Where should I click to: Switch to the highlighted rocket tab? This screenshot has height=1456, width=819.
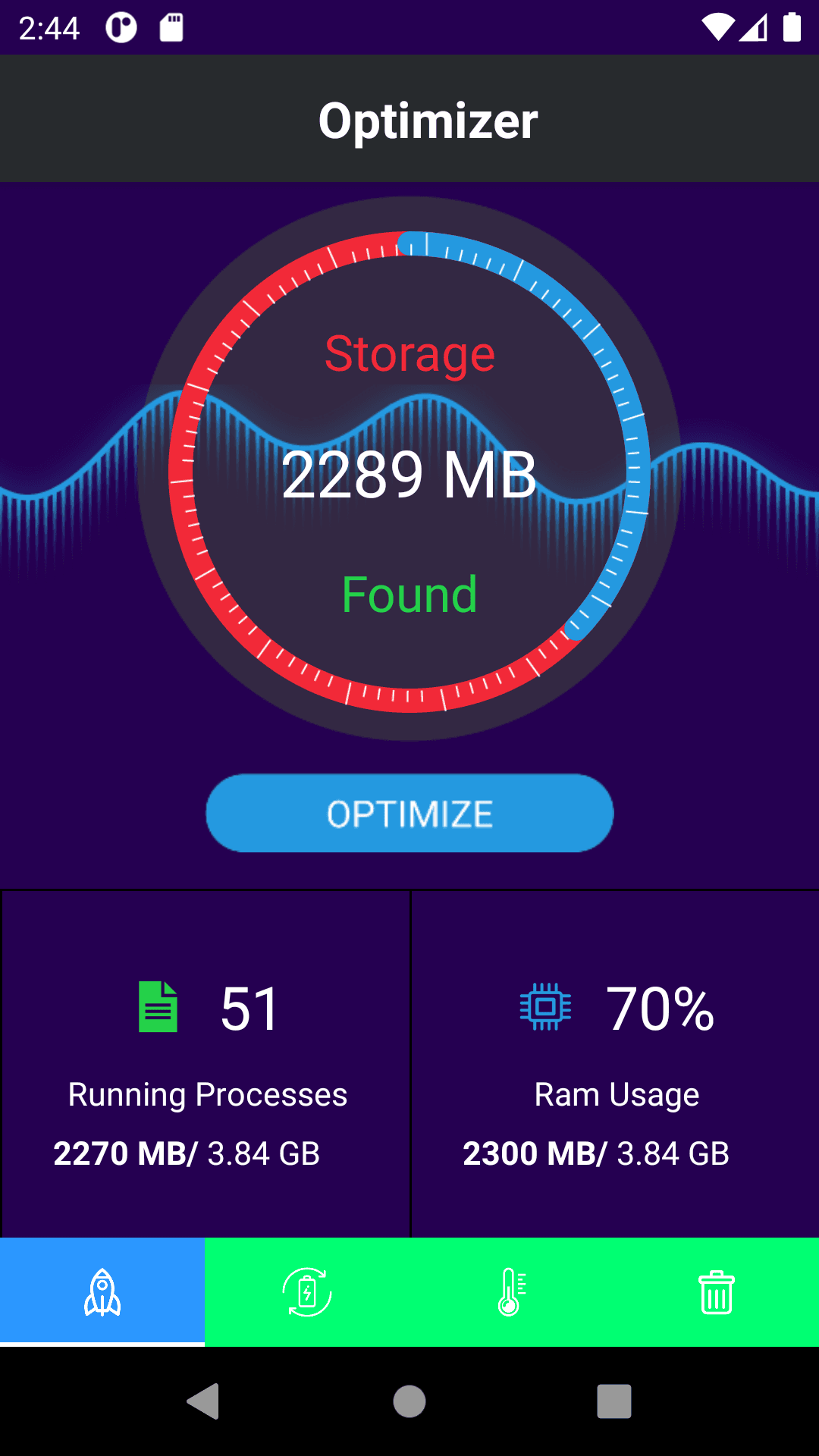pos(102,1289)
